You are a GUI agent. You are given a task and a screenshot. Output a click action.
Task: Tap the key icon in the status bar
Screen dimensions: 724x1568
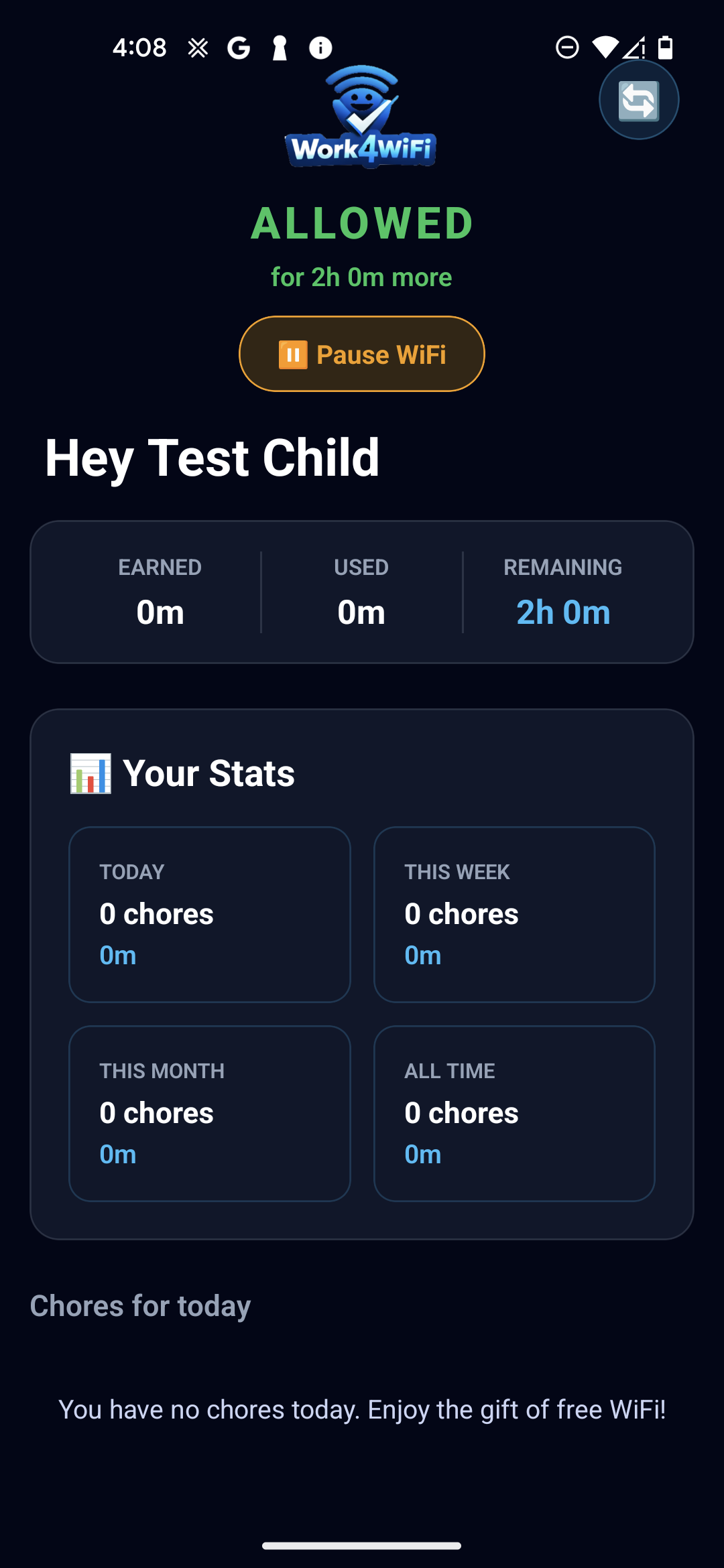[x=280, y=47]
